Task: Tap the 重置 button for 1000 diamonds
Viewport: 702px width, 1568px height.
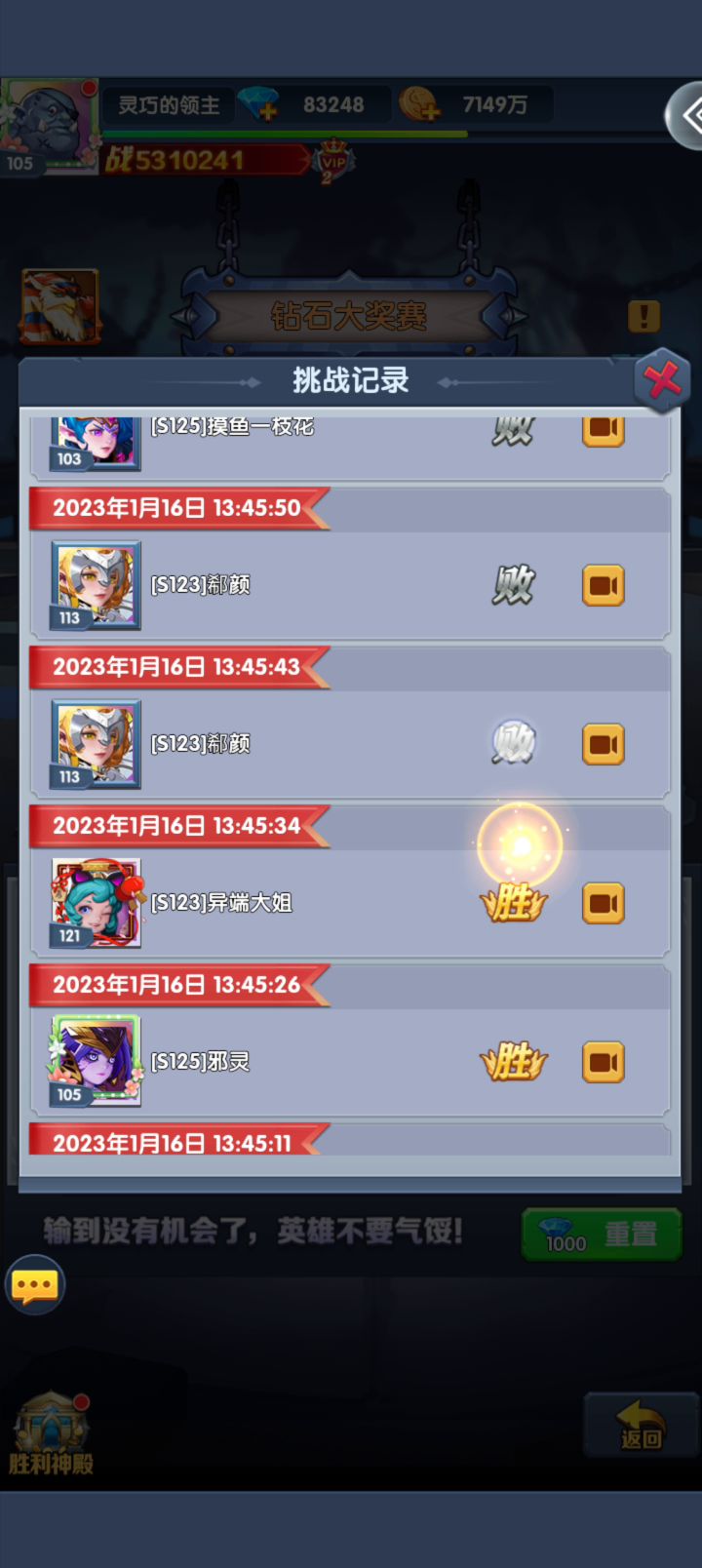Action: (x=601, y=1235)
